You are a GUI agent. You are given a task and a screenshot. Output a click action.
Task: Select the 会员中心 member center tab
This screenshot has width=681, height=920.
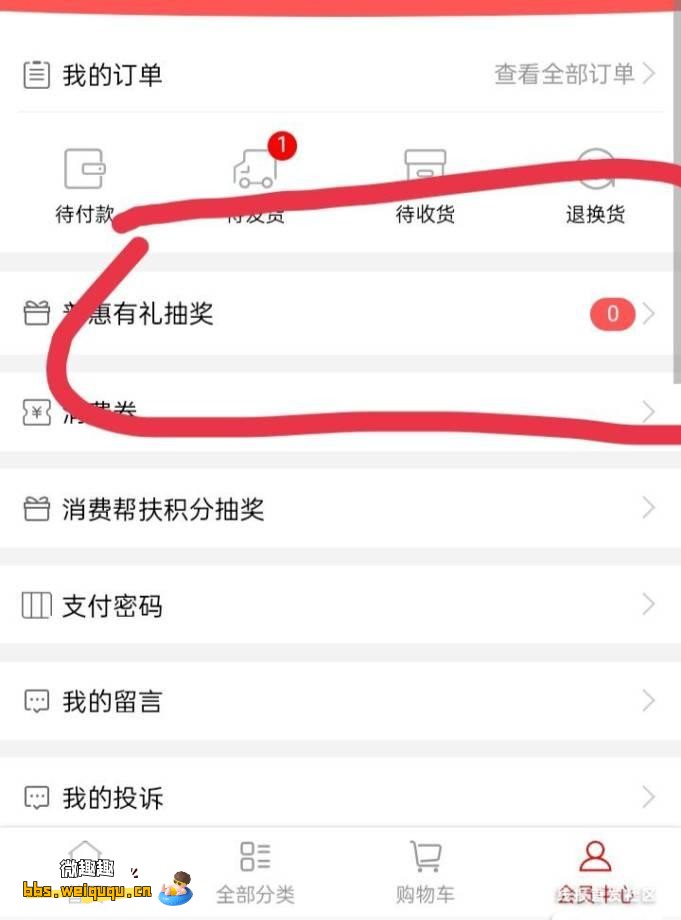coord(596,872)
